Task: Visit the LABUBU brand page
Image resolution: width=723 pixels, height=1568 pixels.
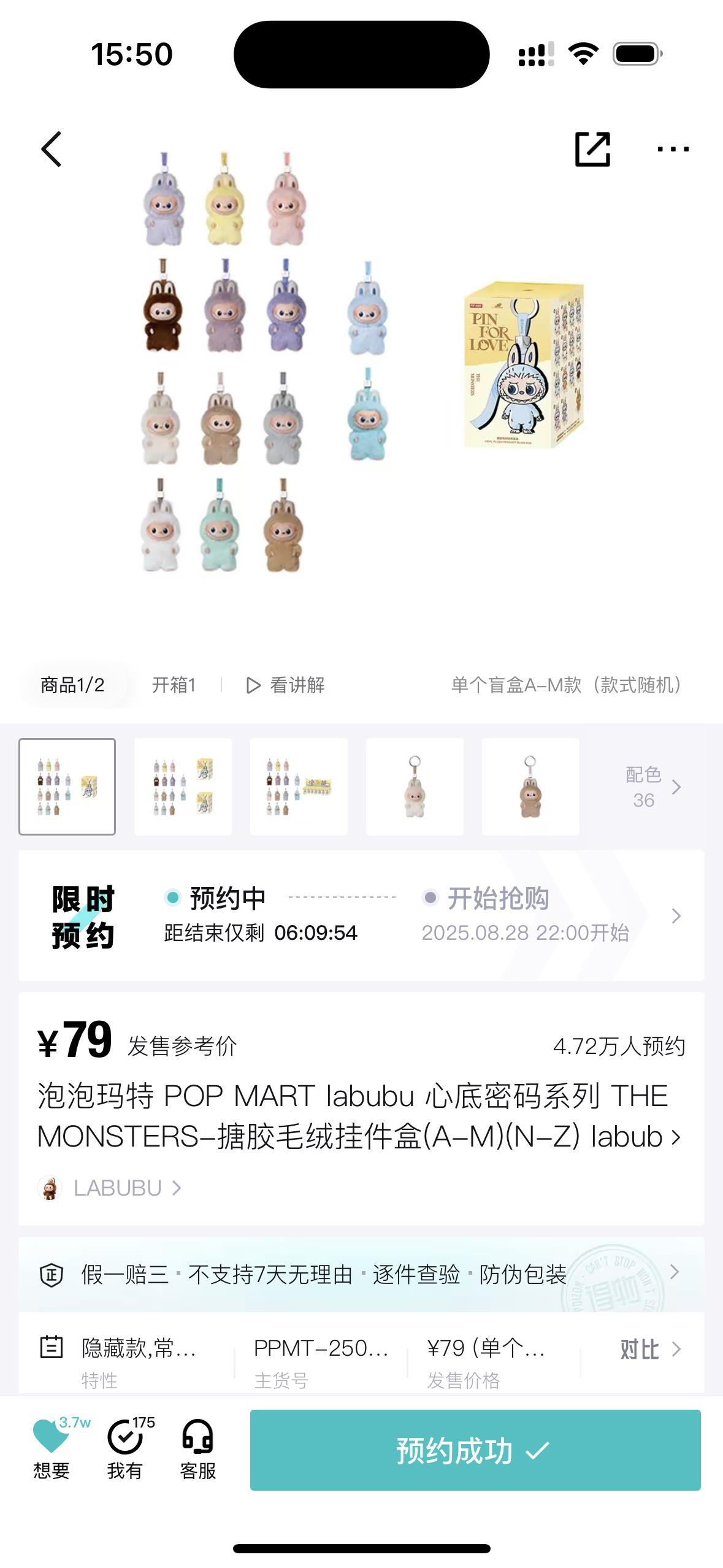Action: click(117, 1188)
